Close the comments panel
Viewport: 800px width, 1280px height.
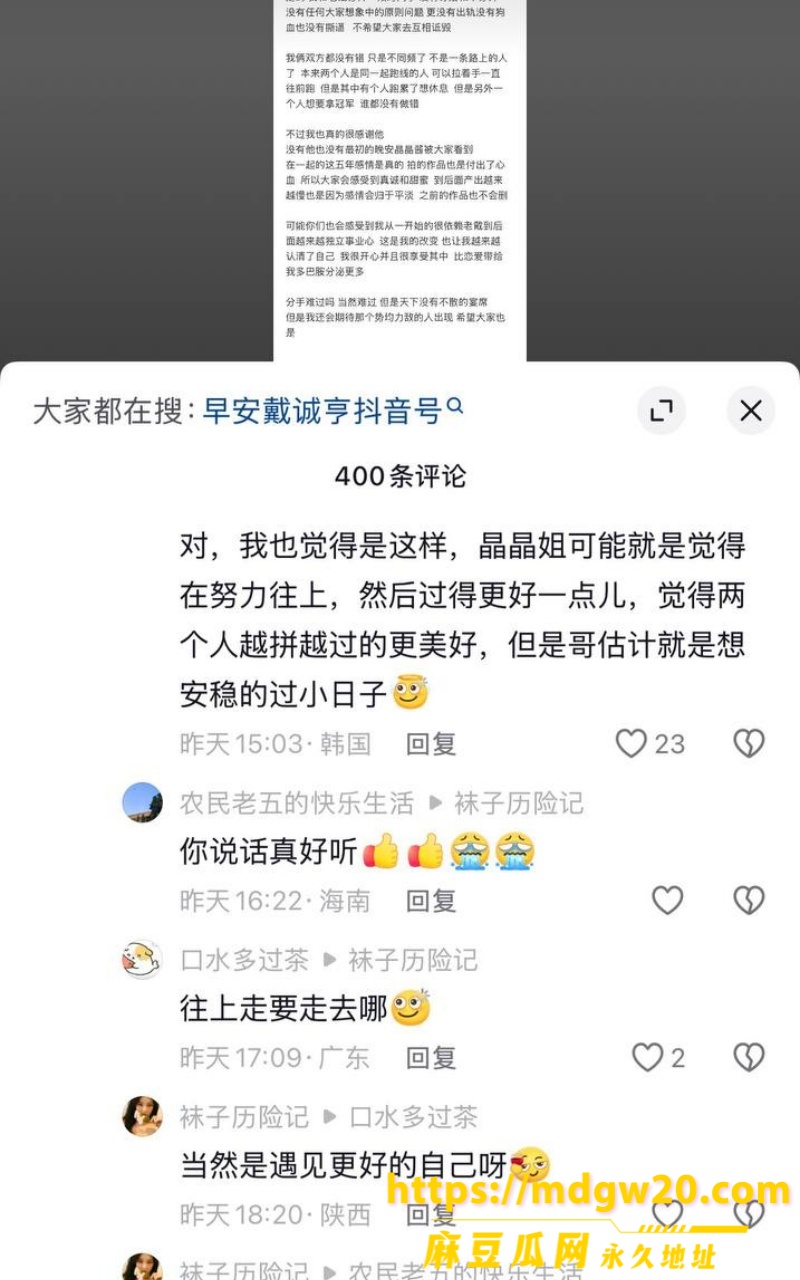[750, 410]
